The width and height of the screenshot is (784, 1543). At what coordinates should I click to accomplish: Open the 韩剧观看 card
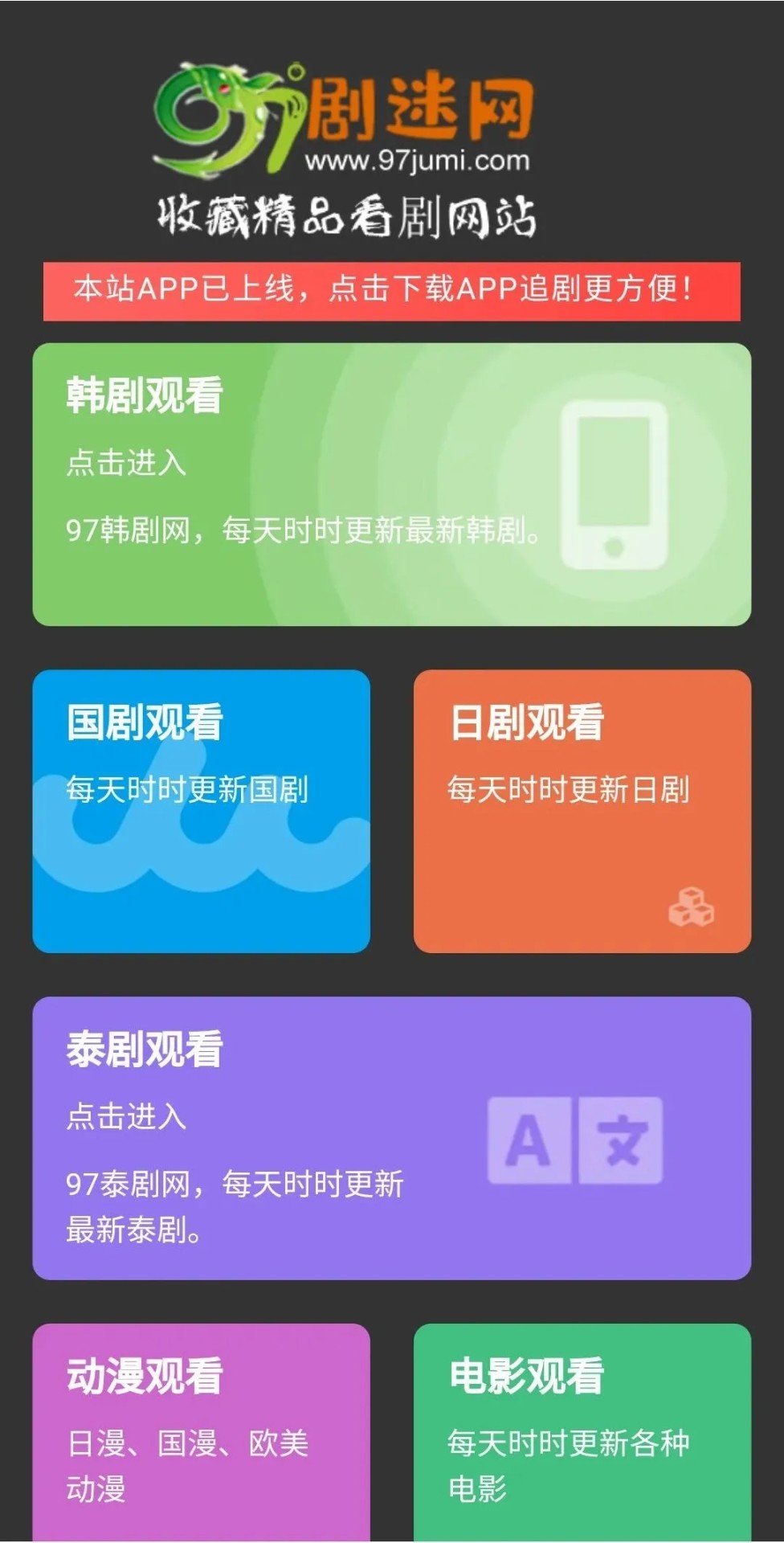[392, 482]
